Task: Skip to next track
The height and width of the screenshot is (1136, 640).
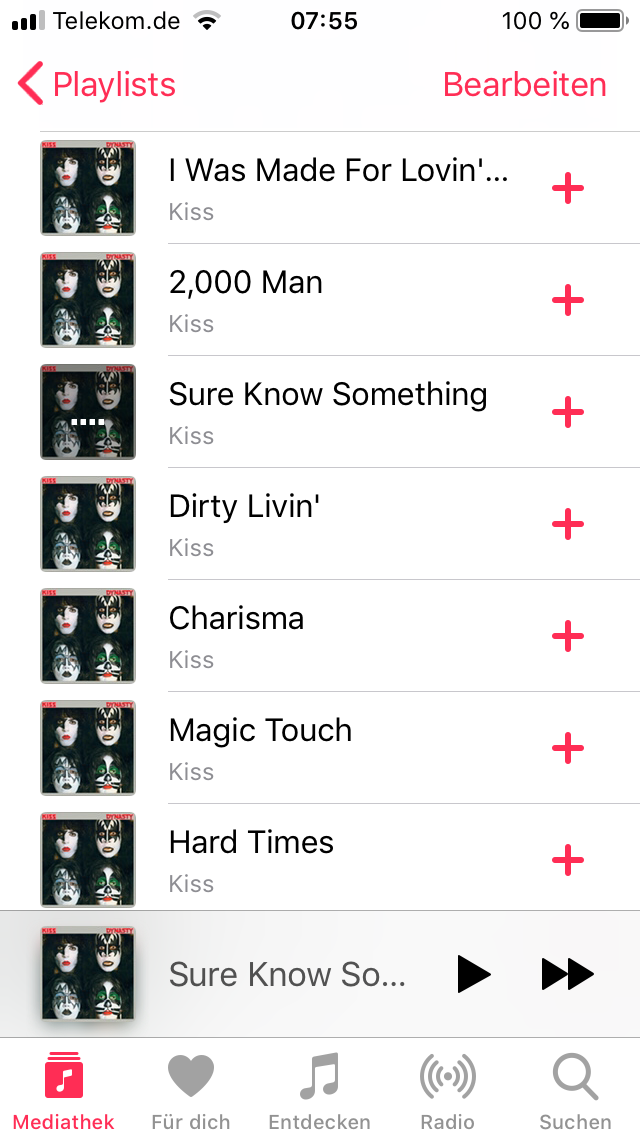Action: pos(567,974)
